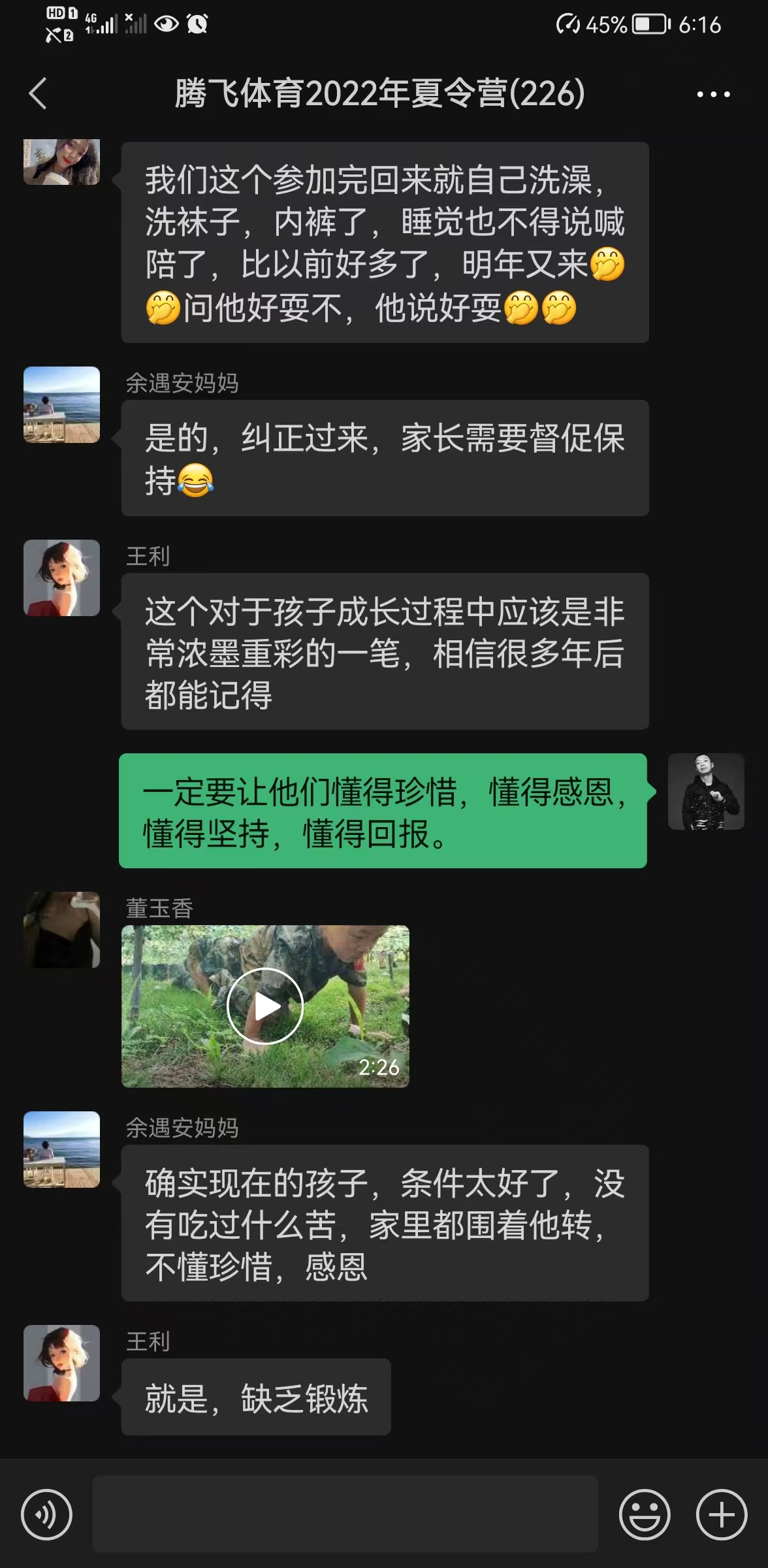768x1568 pixels.
Task: Open 余遇安妈妈's avatar
Action: (x=61, y=405)
